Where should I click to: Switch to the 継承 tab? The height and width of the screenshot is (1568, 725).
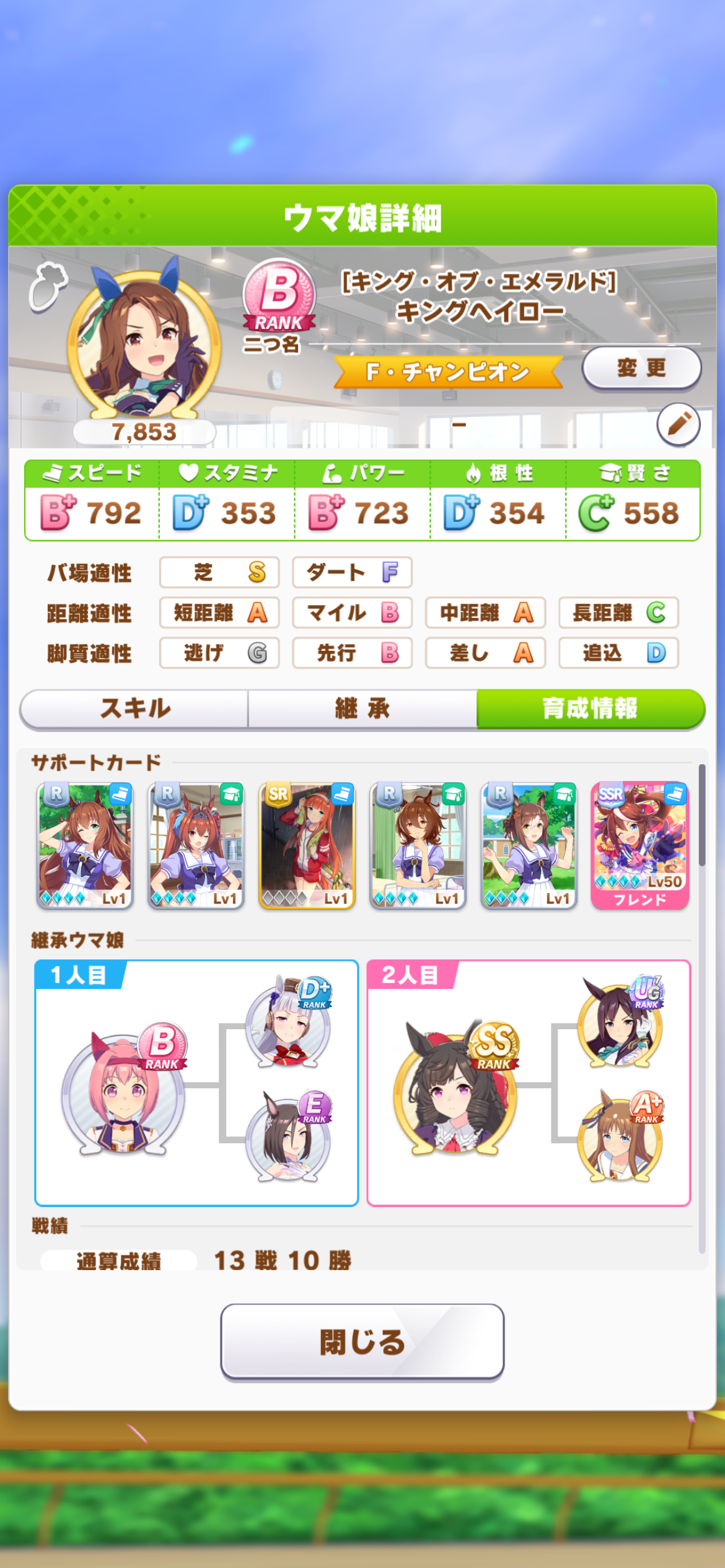(x=362, y=708)
